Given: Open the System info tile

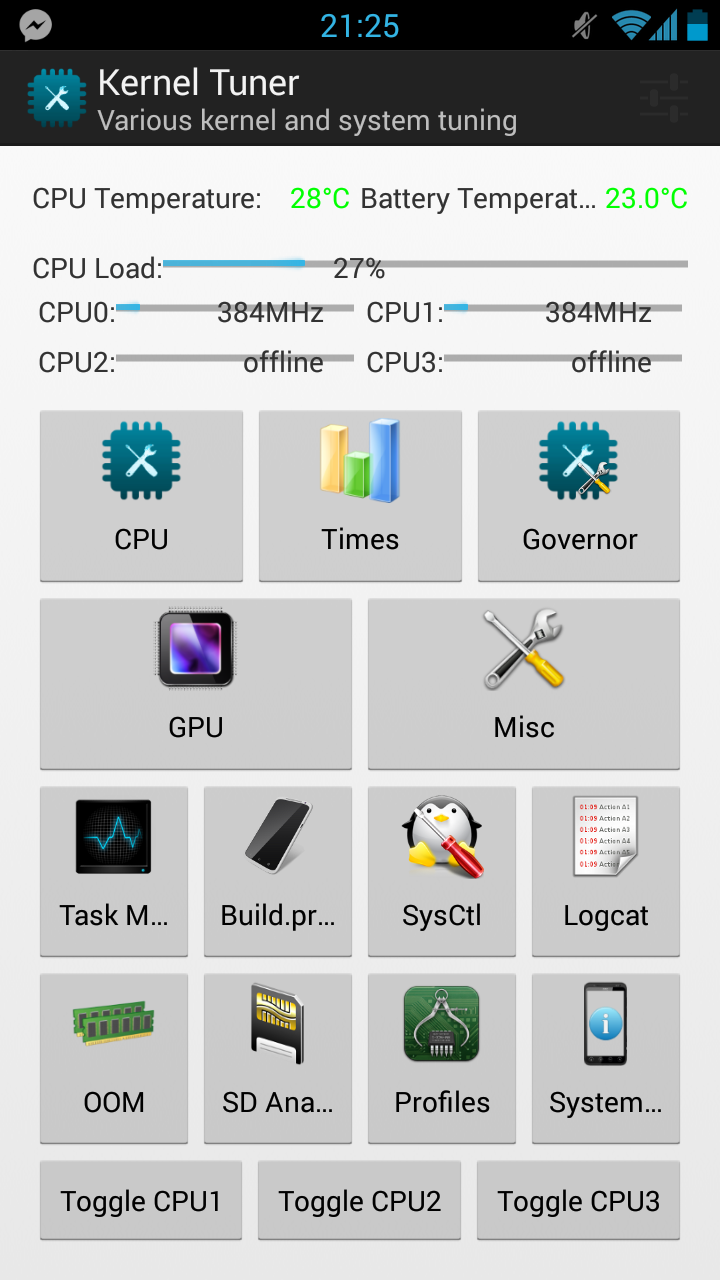Looking at the screenshot, I should 606,1058.
